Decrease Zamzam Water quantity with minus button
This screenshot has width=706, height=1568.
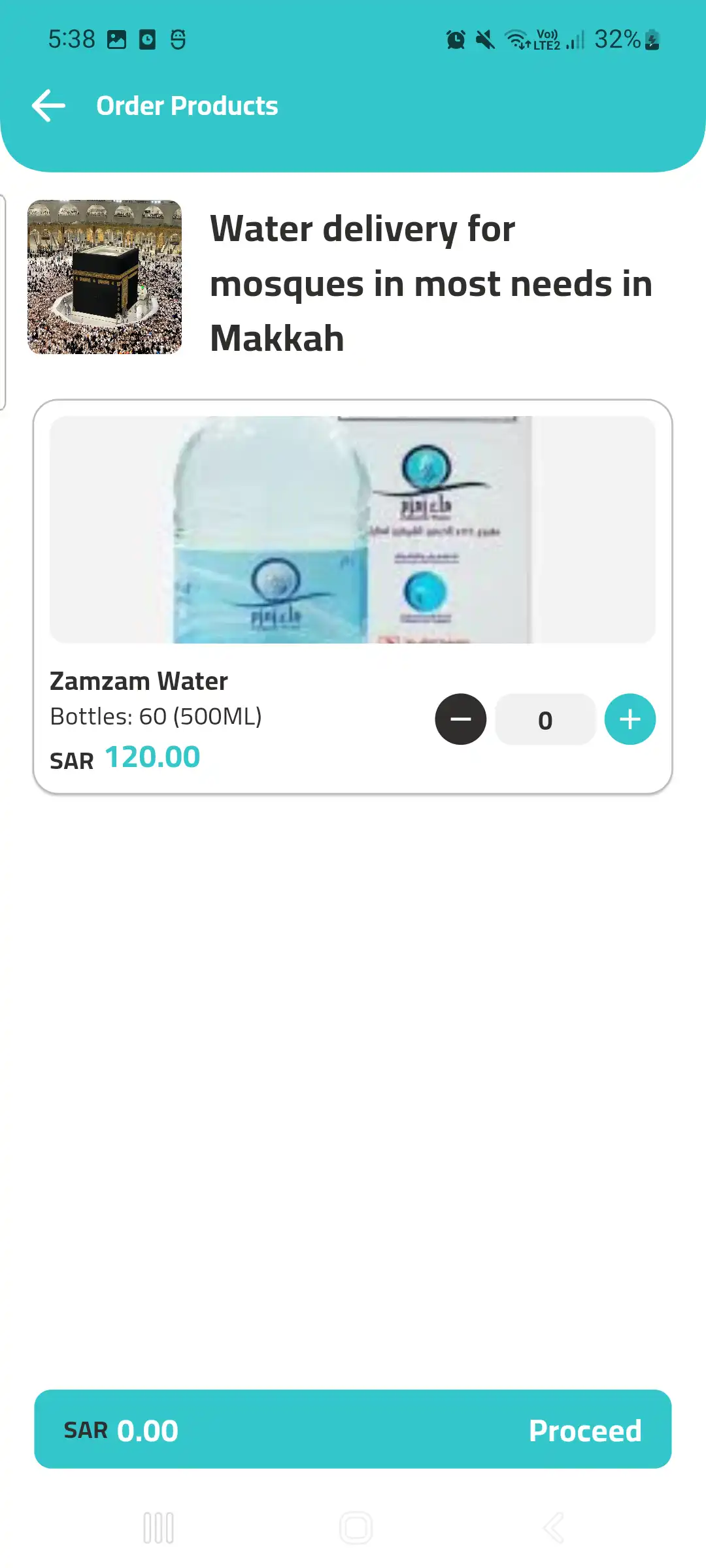[460, 719]
